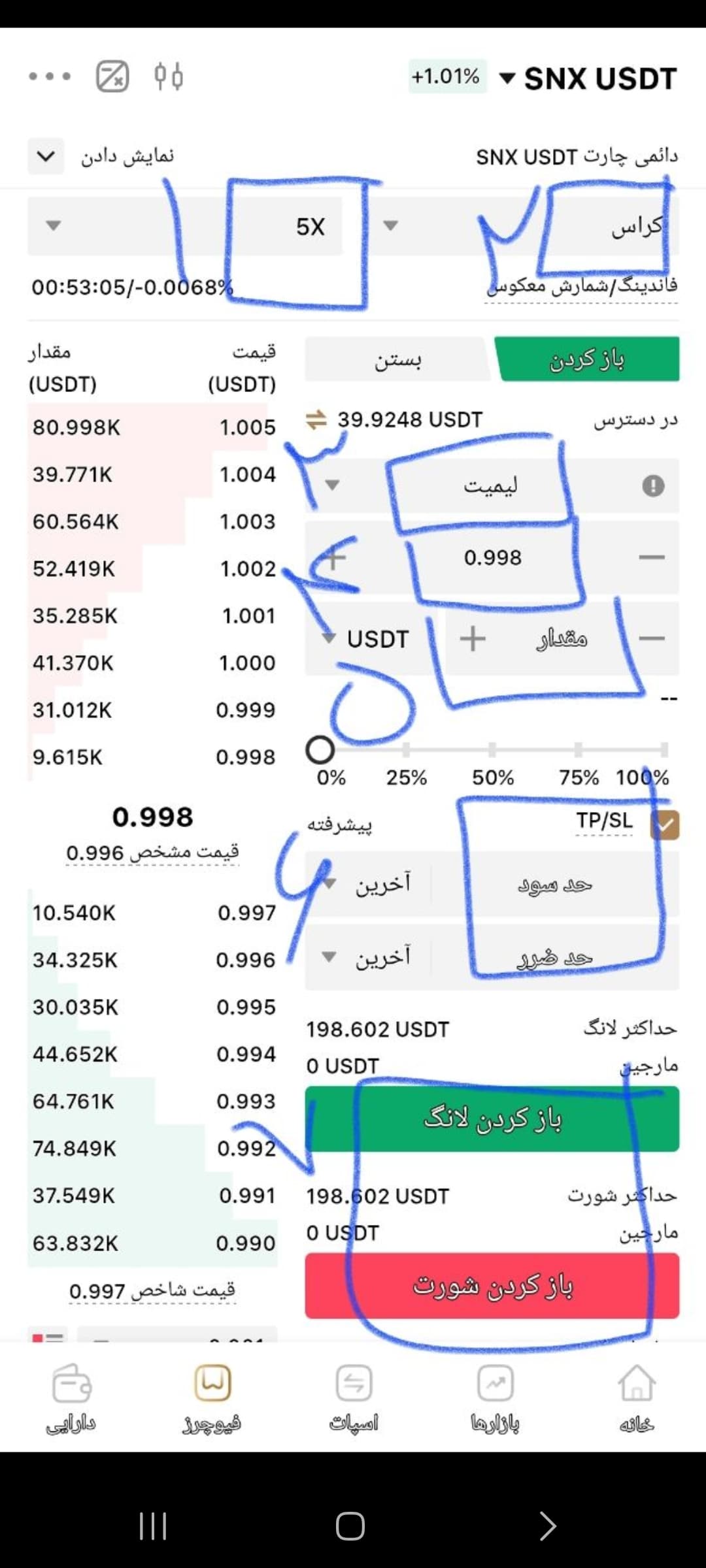Expand the SNX USDT pair selector
Screen dimensions: 706x1568
tap(587, 78)
